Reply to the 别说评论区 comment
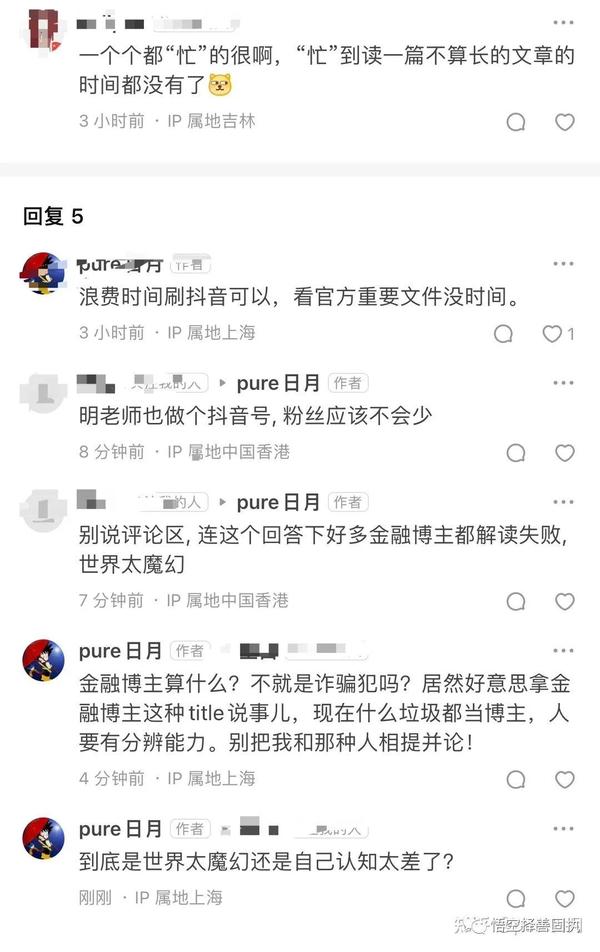This screenshot has height=952, width=600. (x=516, y=602)
